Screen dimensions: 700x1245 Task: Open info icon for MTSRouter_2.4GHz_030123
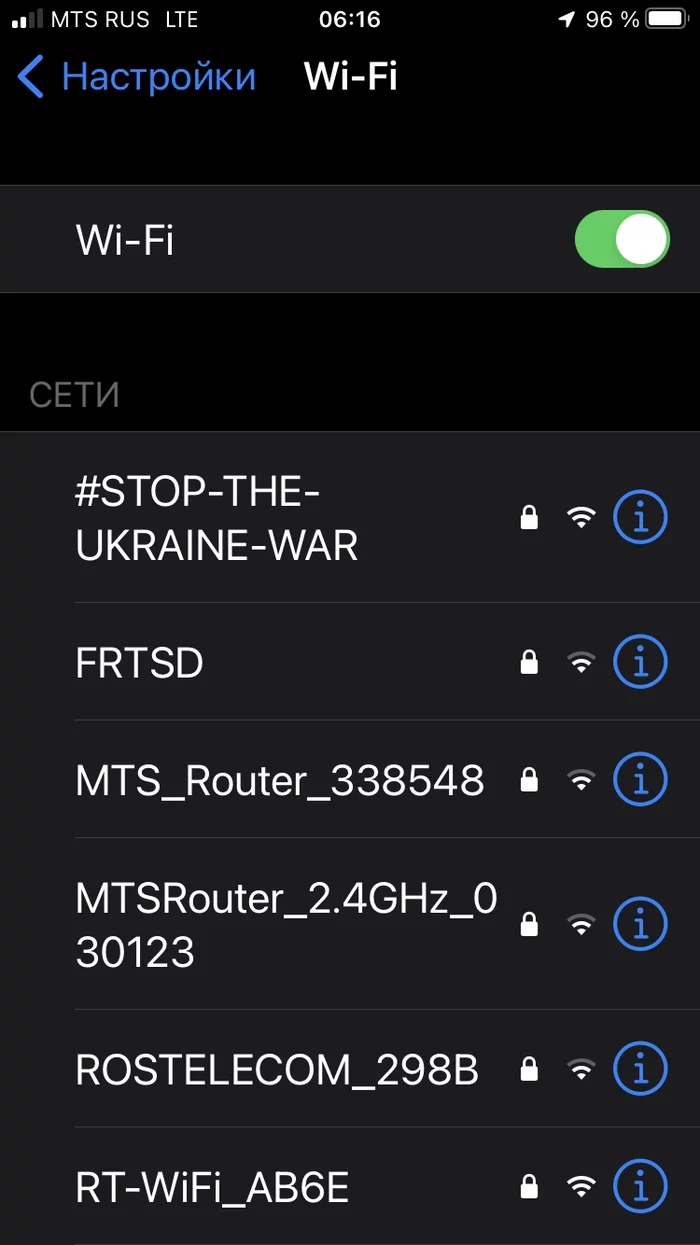(640, 925)
